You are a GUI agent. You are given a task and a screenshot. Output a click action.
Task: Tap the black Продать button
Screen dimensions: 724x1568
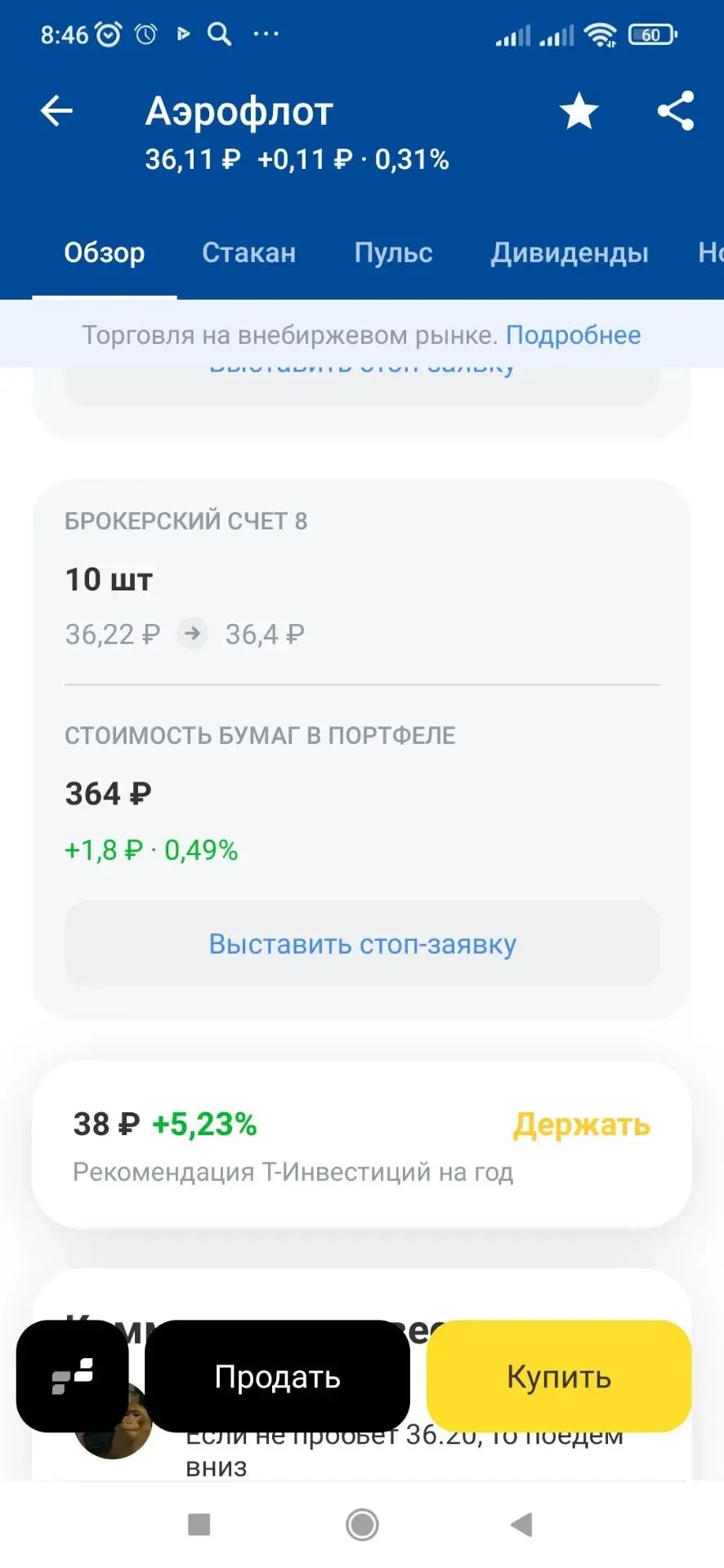point(277,1377)
